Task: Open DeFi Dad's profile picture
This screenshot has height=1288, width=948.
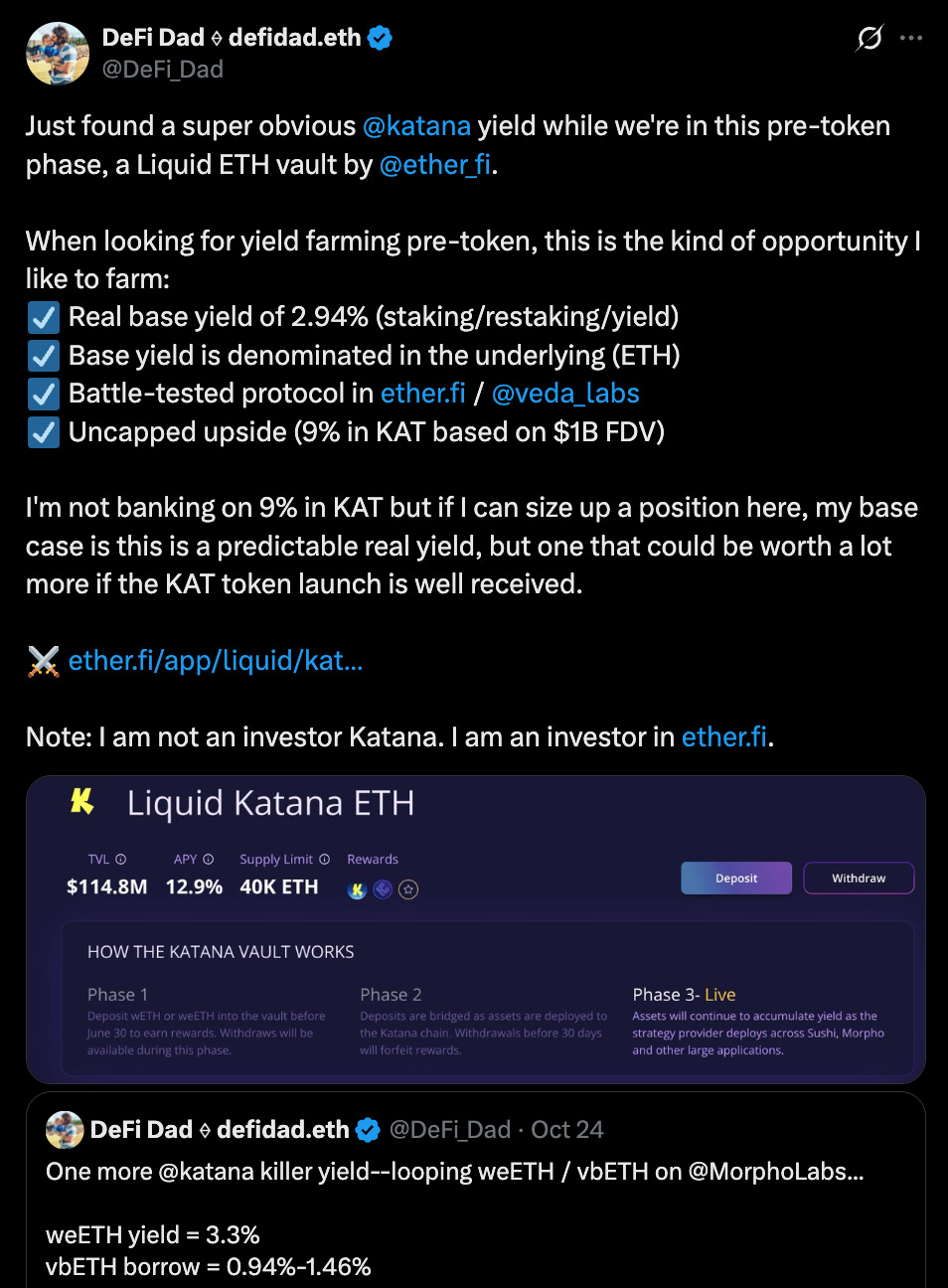Action: pos(57,53)
